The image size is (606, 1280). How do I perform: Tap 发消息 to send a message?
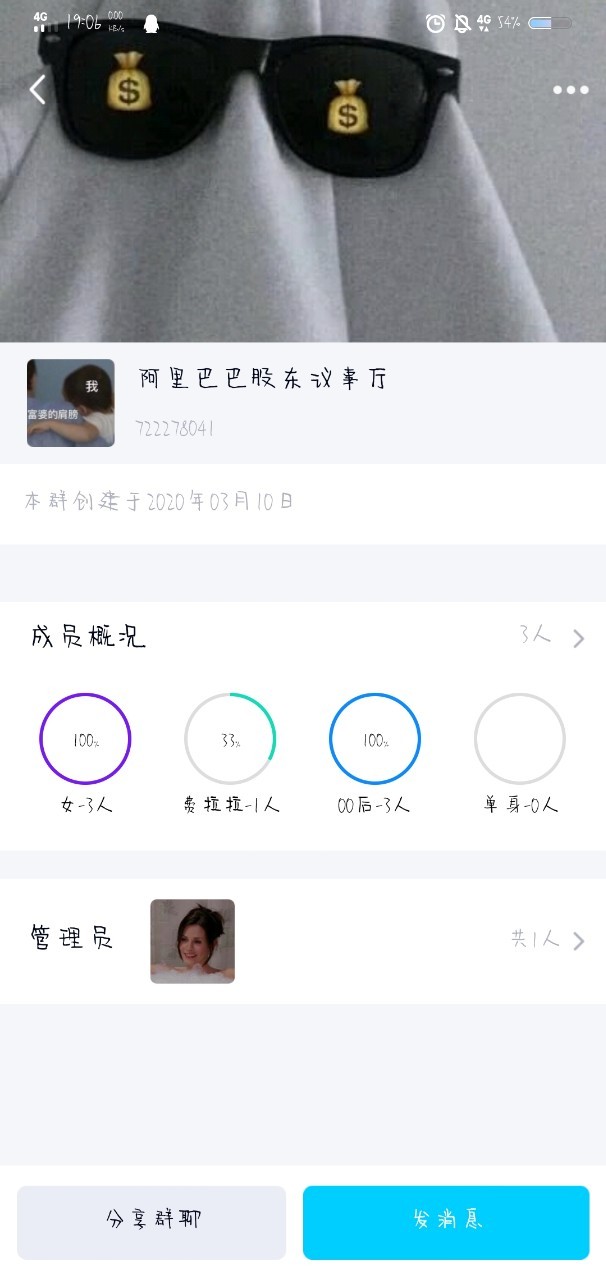point(446,1222)
